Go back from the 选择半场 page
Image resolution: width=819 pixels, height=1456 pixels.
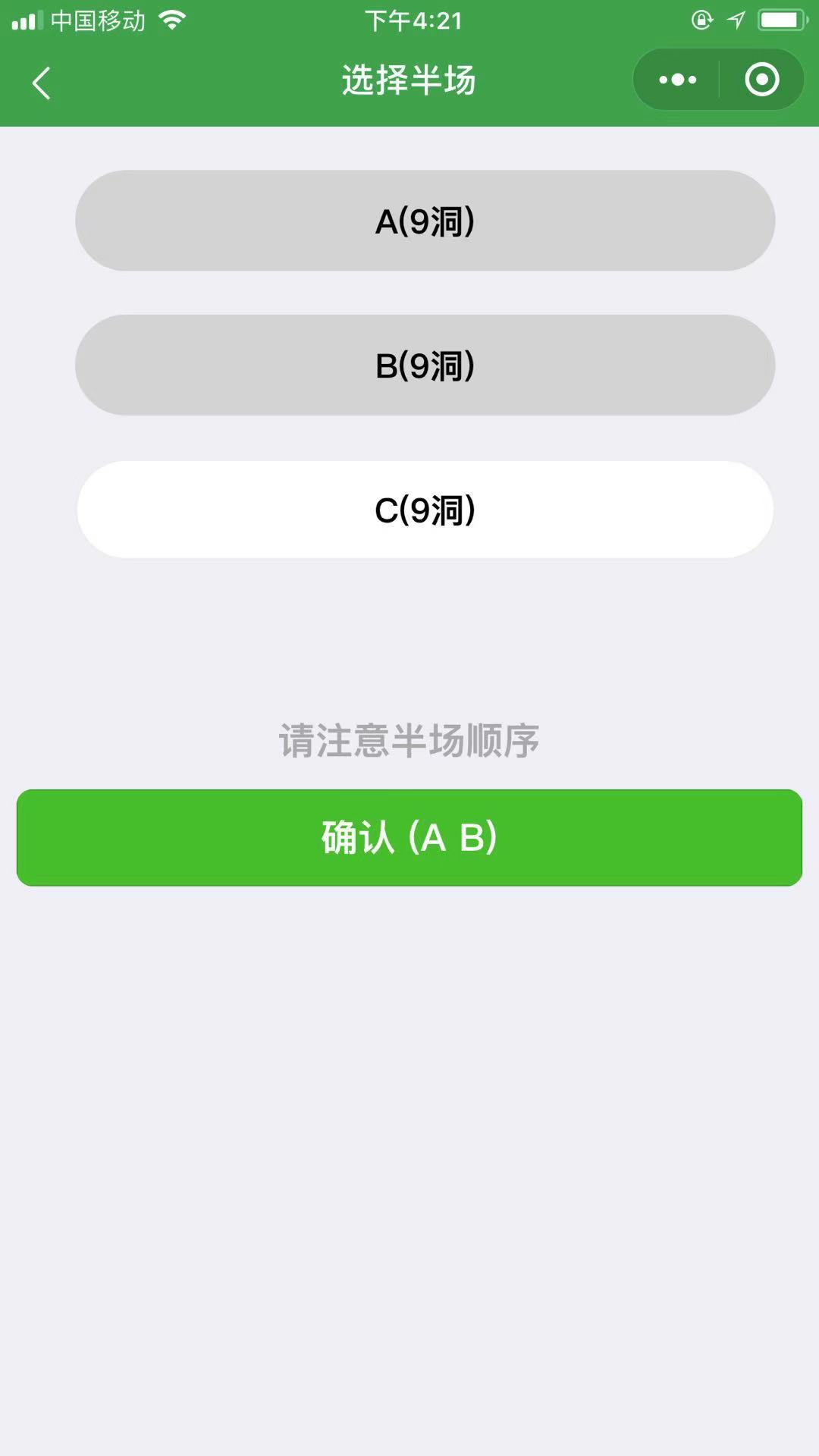[x=42, y=82]
